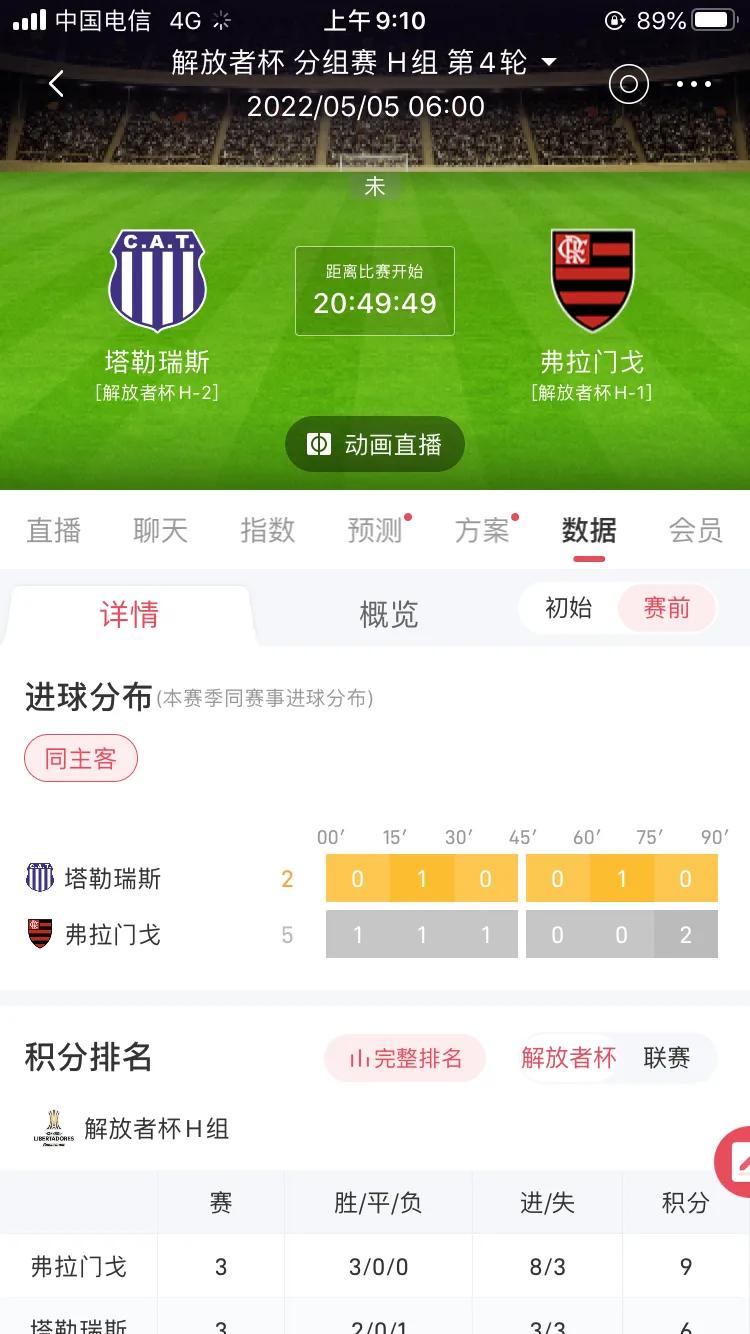Select the 弗拉门戈 team crest
Image resolution: width=750 pixels, height=1334 pixels.
[592, 277]
